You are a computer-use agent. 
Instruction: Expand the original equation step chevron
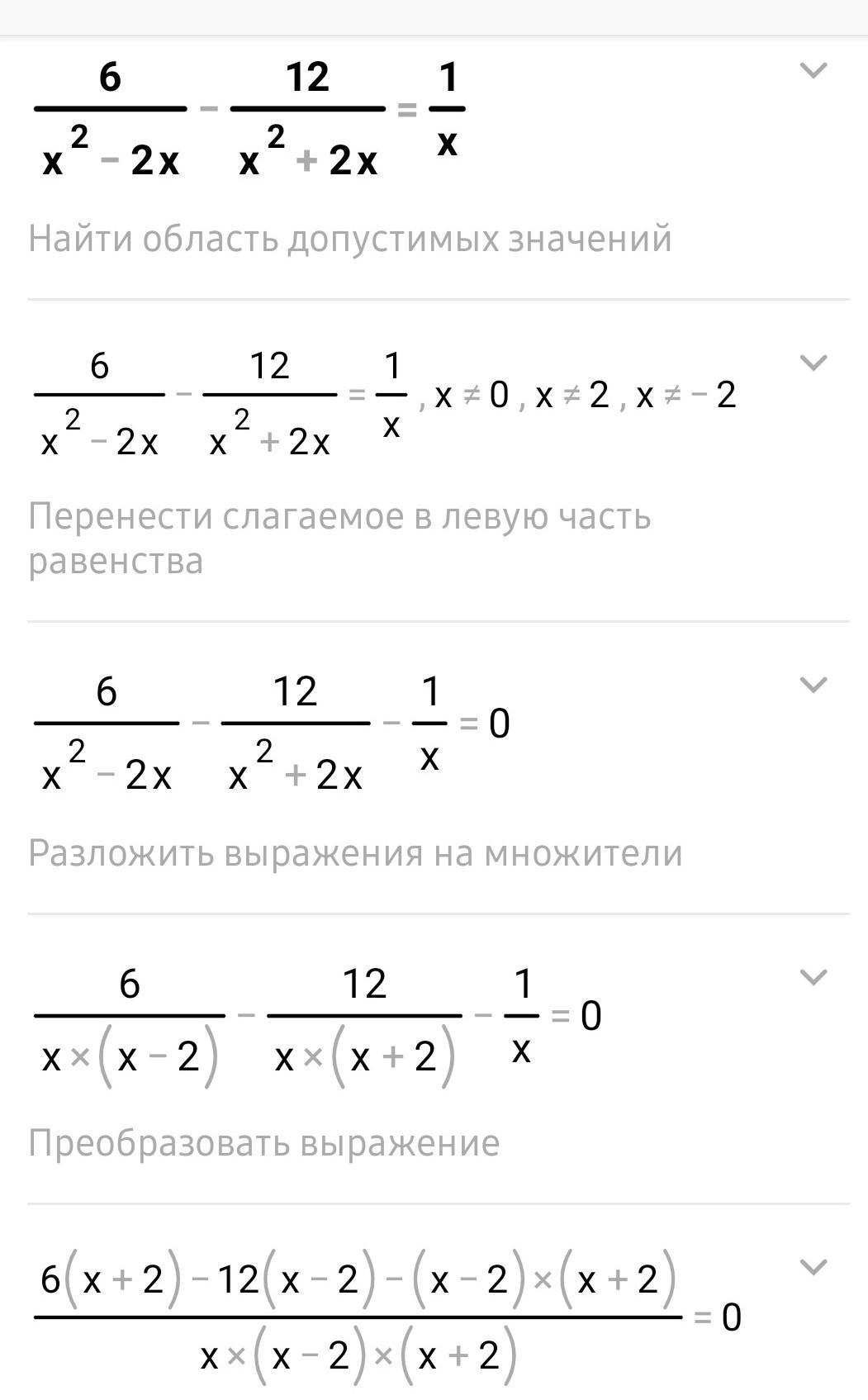(x=814, y=71)
